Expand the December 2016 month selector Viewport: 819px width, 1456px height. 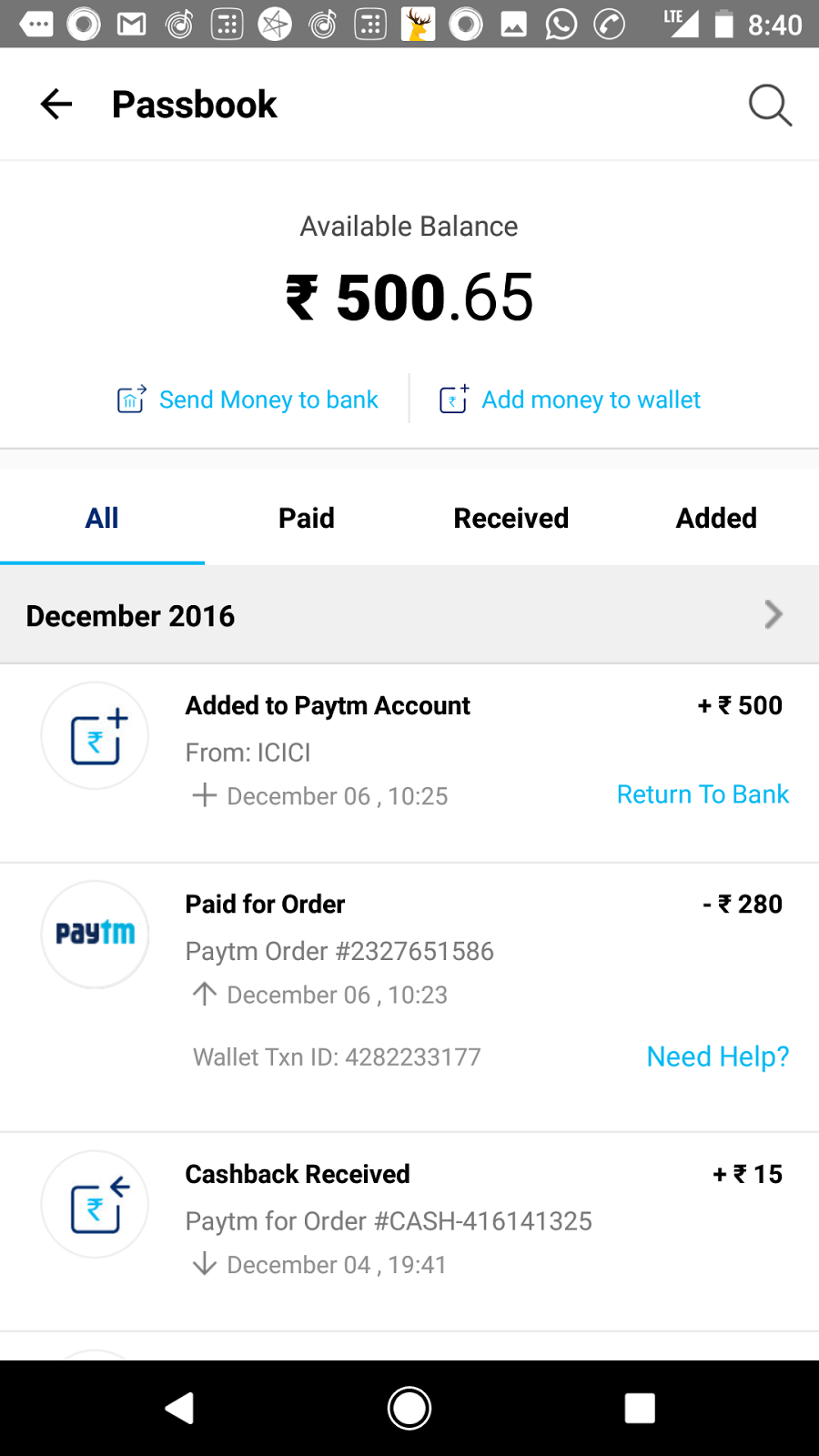tap(773, 615)
